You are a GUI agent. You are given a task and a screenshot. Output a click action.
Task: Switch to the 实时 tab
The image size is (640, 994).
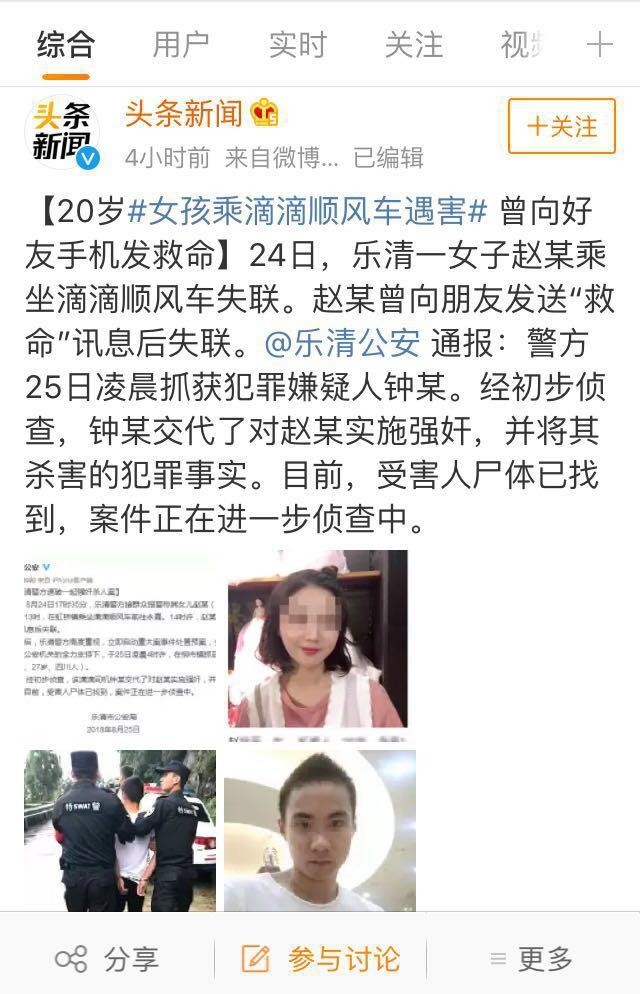(x=297, y=44)
